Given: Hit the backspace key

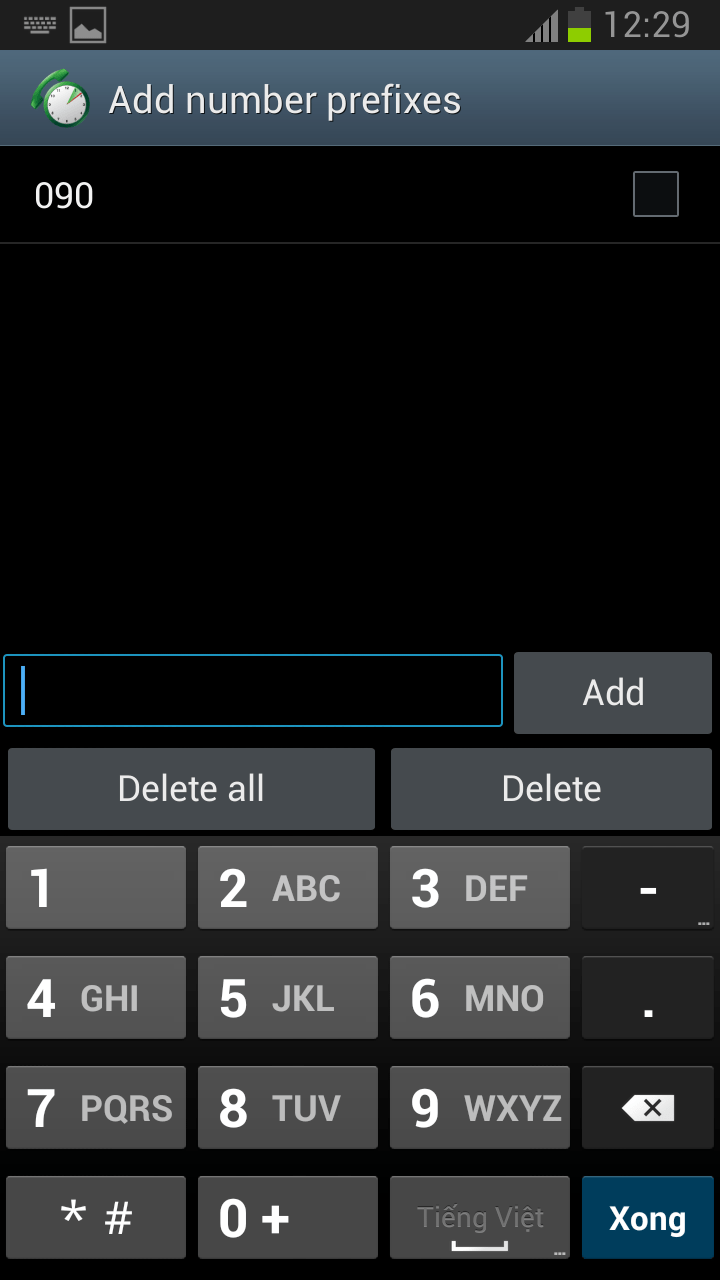Looking at the screenshot, I should (648, 1107).
